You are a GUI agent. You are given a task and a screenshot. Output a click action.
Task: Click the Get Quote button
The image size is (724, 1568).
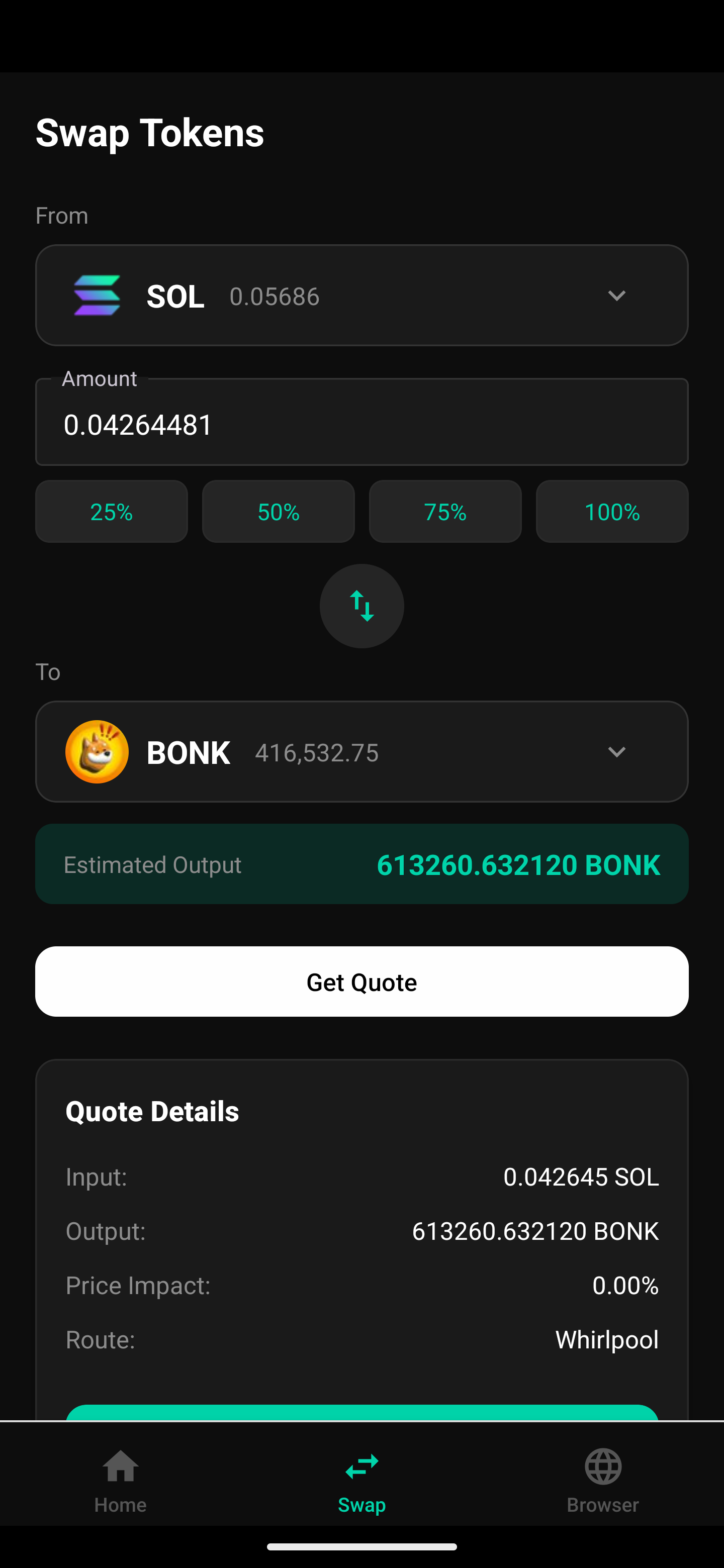point(361,981)
